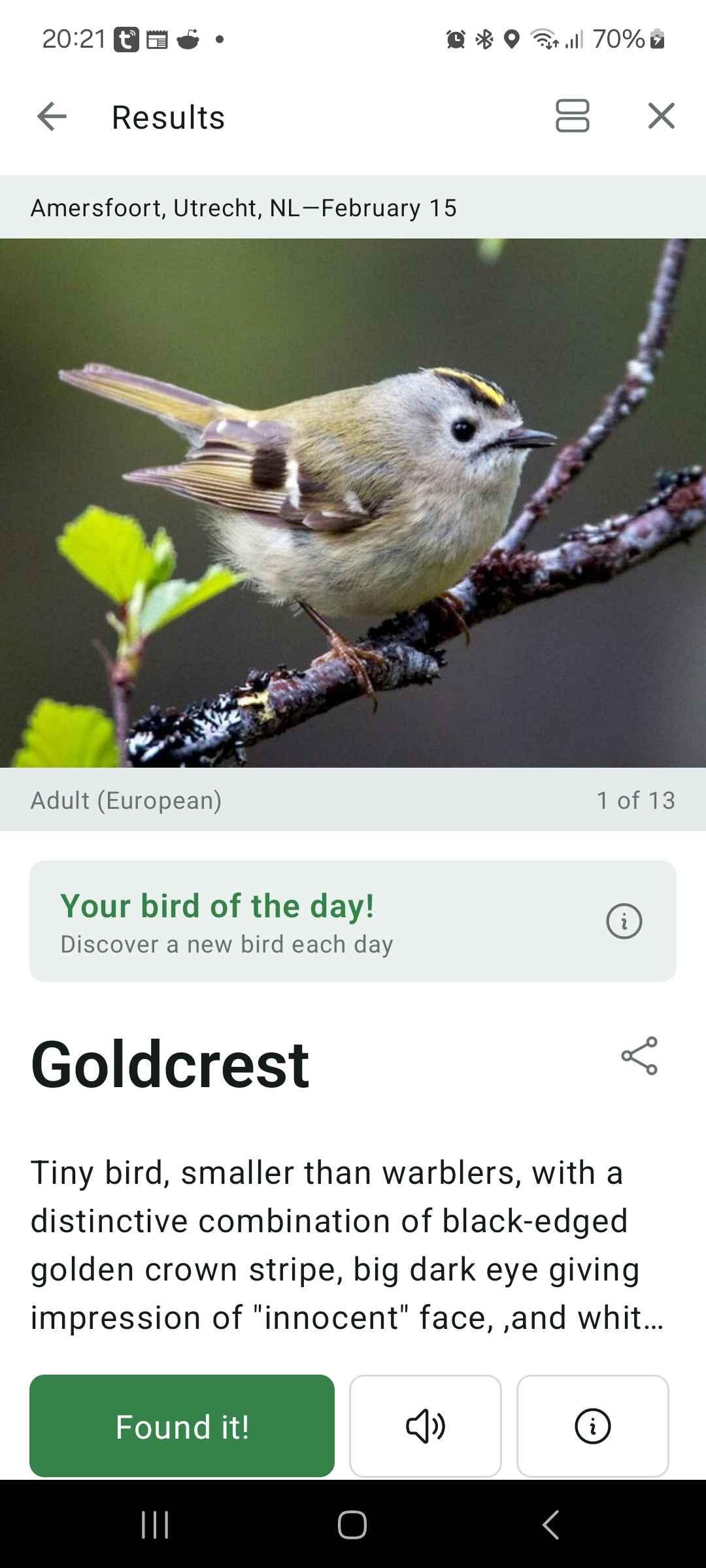Go back using the Results arrow
Screen dimensions: 706x1568
pyautogui.click(x=52, y=117)
